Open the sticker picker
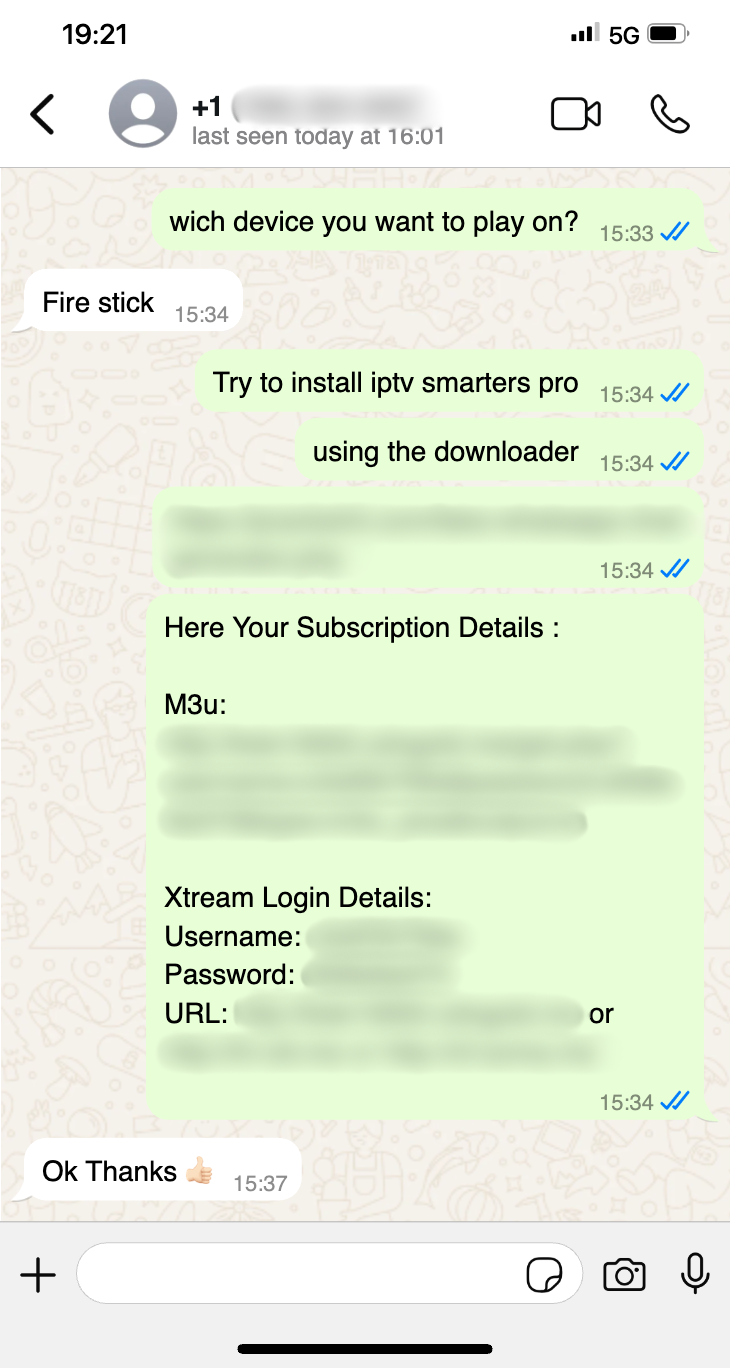Image resolution: width=730 pixels, height=1368 pixels. click(x=544, y=1275)
